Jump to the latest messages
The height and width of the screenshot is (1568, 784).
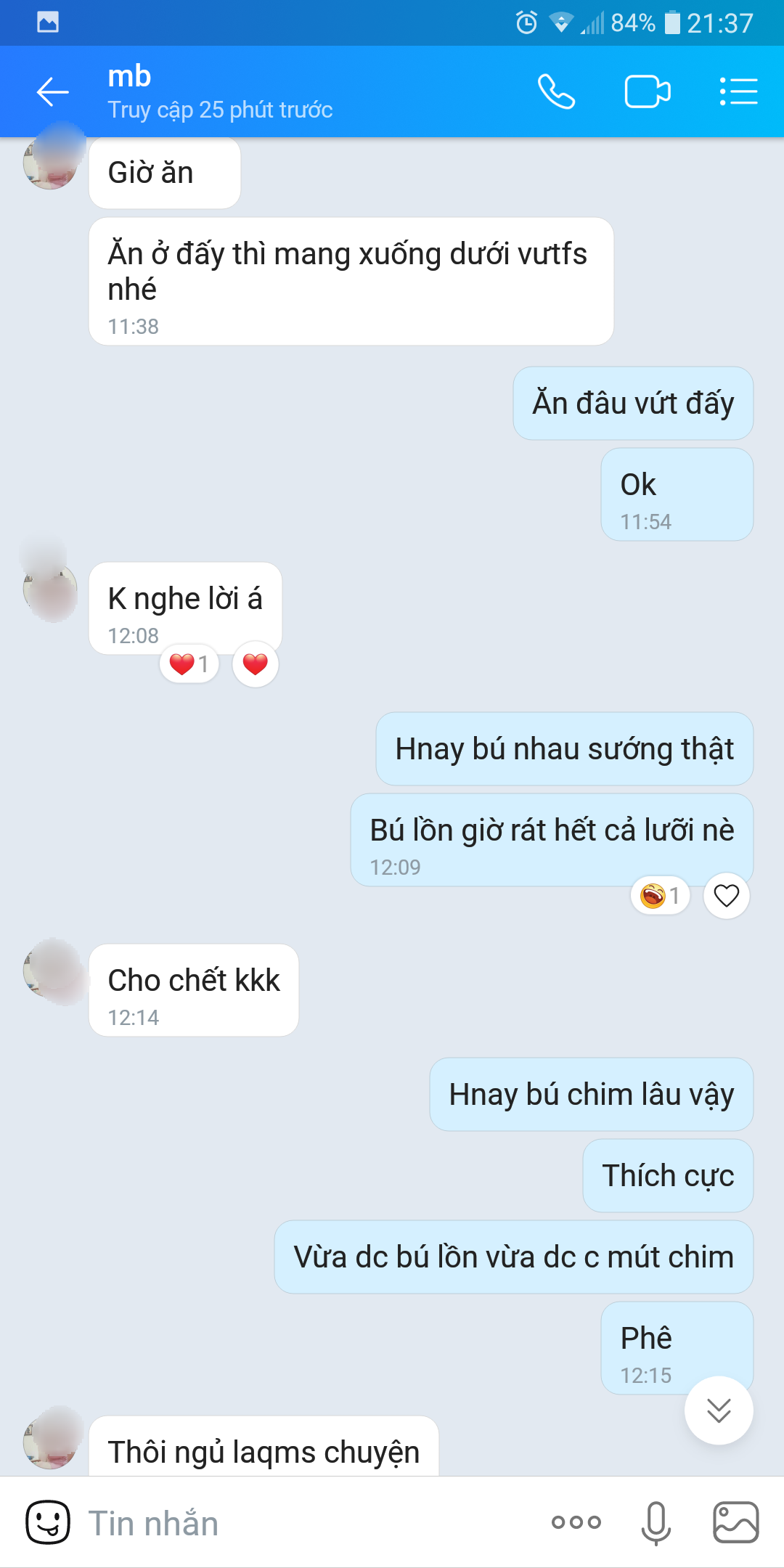719,1410
